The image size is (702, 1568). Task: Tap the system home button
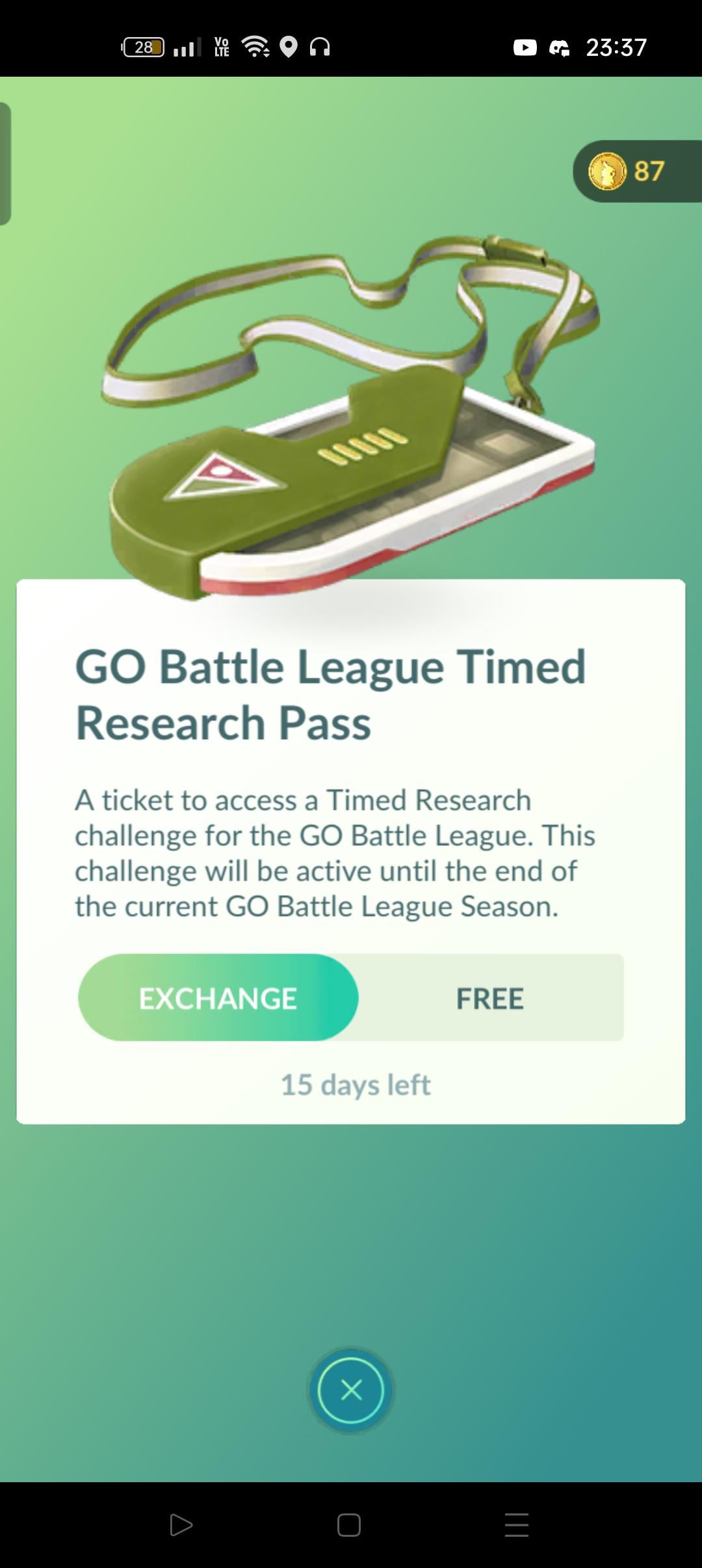[x=349, y=1525]
